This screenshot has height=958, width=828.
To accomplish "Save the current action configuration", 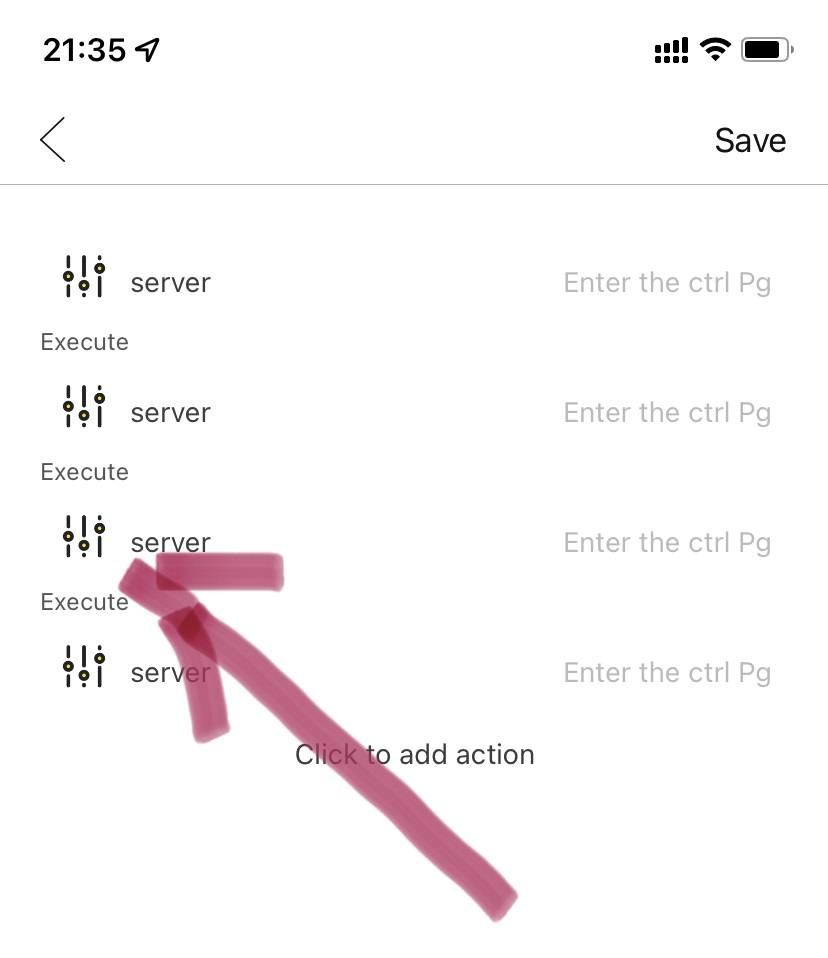I will 749,141.
